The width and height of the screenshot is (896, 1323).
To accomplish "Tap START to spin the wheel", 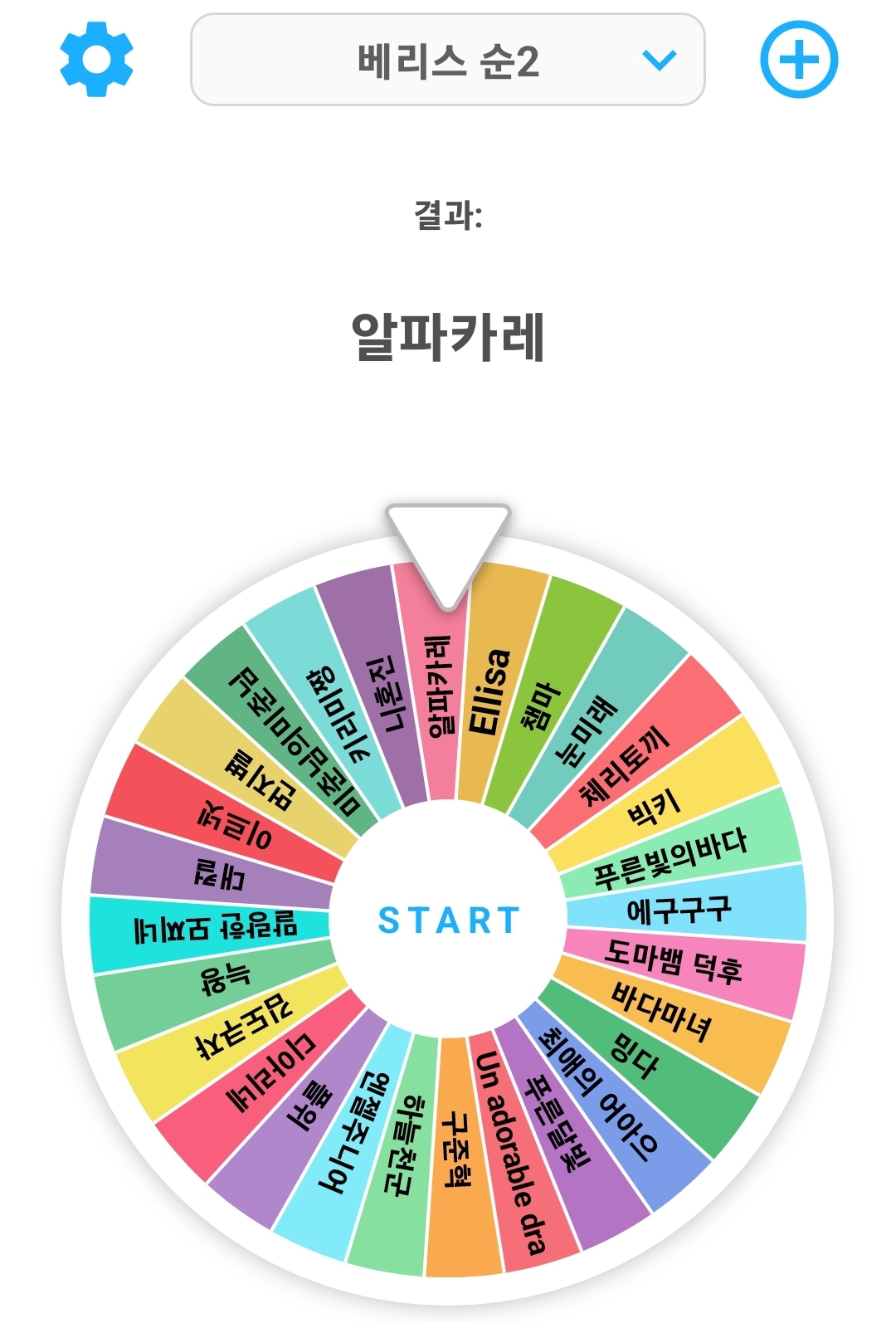I will pyautogui.click(x=449, y=920).
